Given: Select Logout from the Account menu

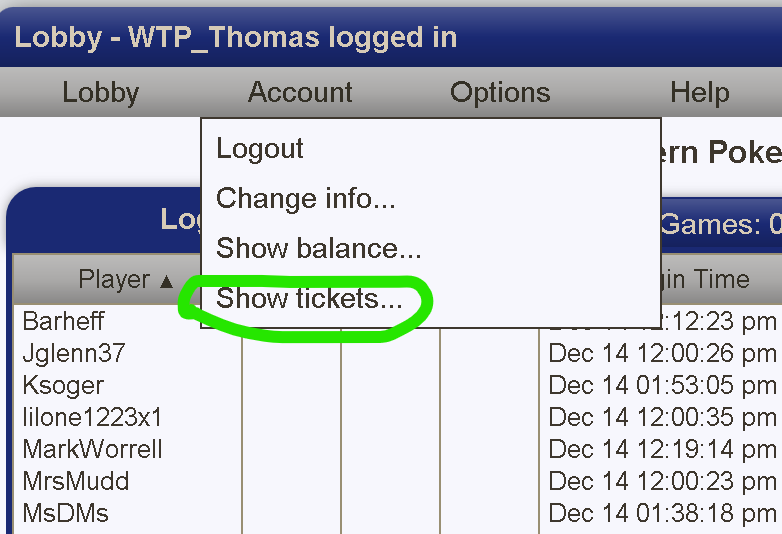Looking at the screenshot, I should (x=260, y=149).
